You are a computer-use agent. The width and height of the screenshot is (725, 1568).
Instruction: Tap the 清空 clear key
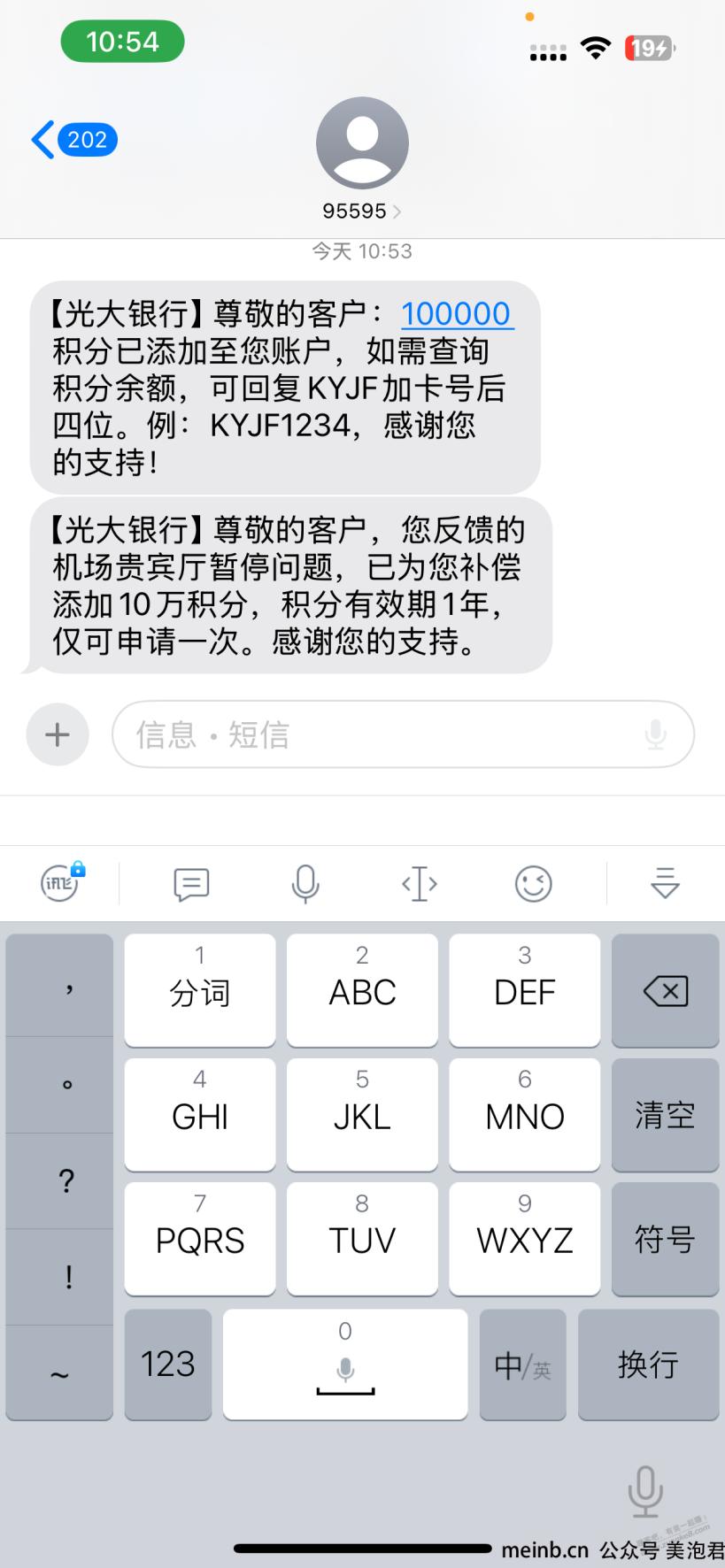click(x=665, y=1115)
